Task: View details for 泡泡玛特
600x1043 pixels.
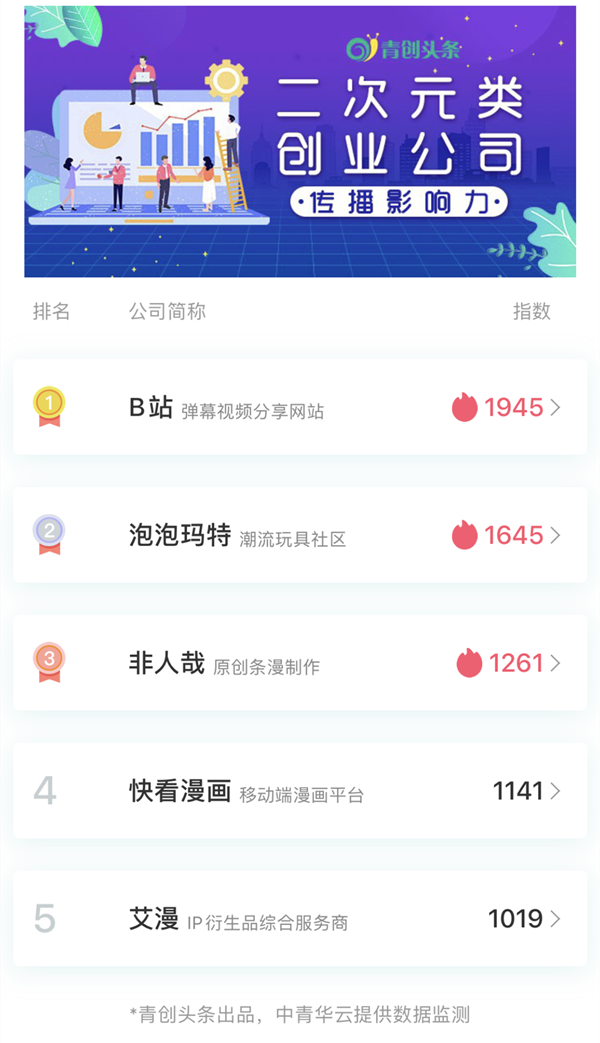Action: tap(300, 535)
